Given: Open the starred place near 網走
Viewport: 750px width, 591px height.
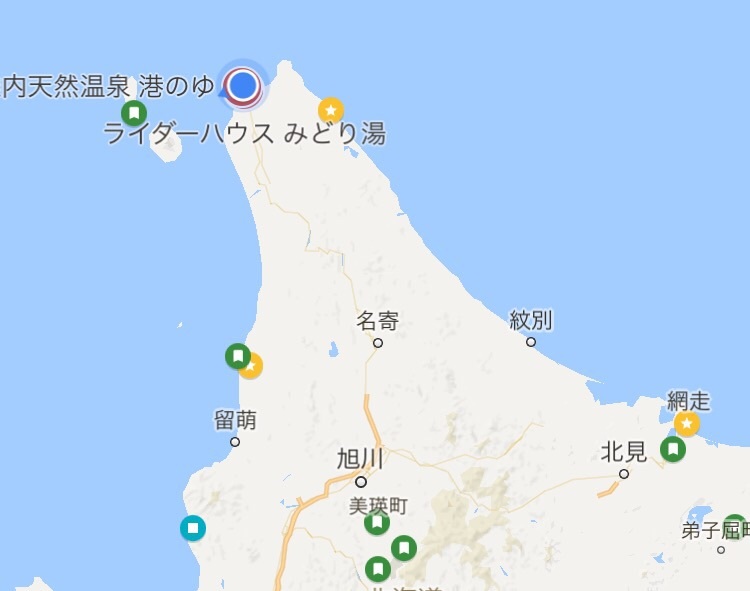Looking at the screenshot, I should coord(687,425).
